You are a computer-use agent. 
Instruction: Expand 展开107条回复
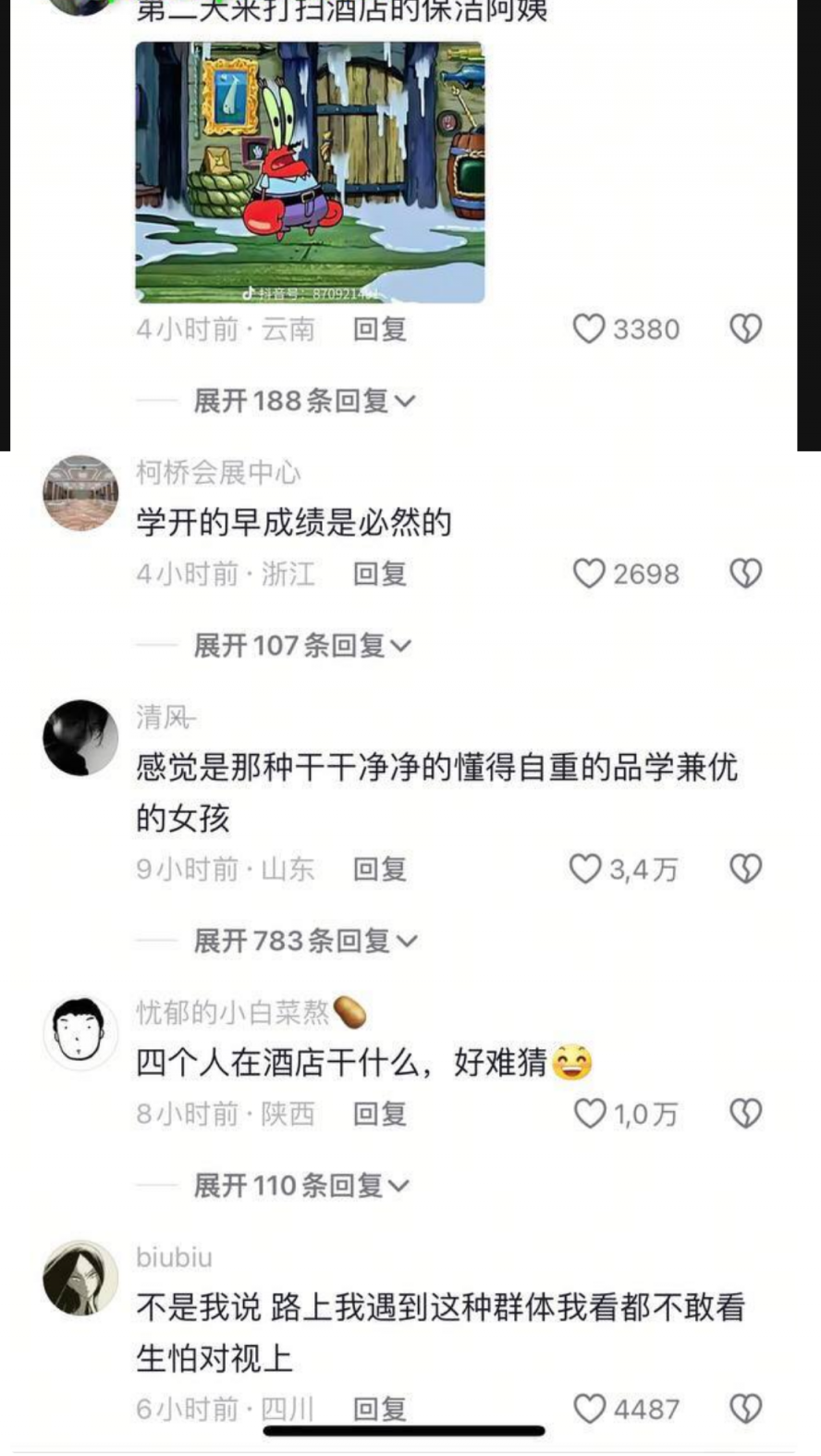pyautogui.click(x=301, y=645)
